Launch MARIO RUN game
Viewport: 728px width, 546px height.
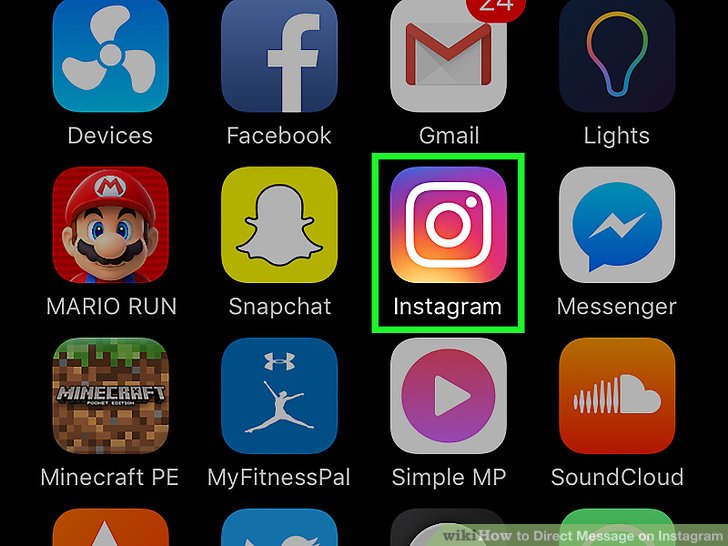[x=110, y=225]
